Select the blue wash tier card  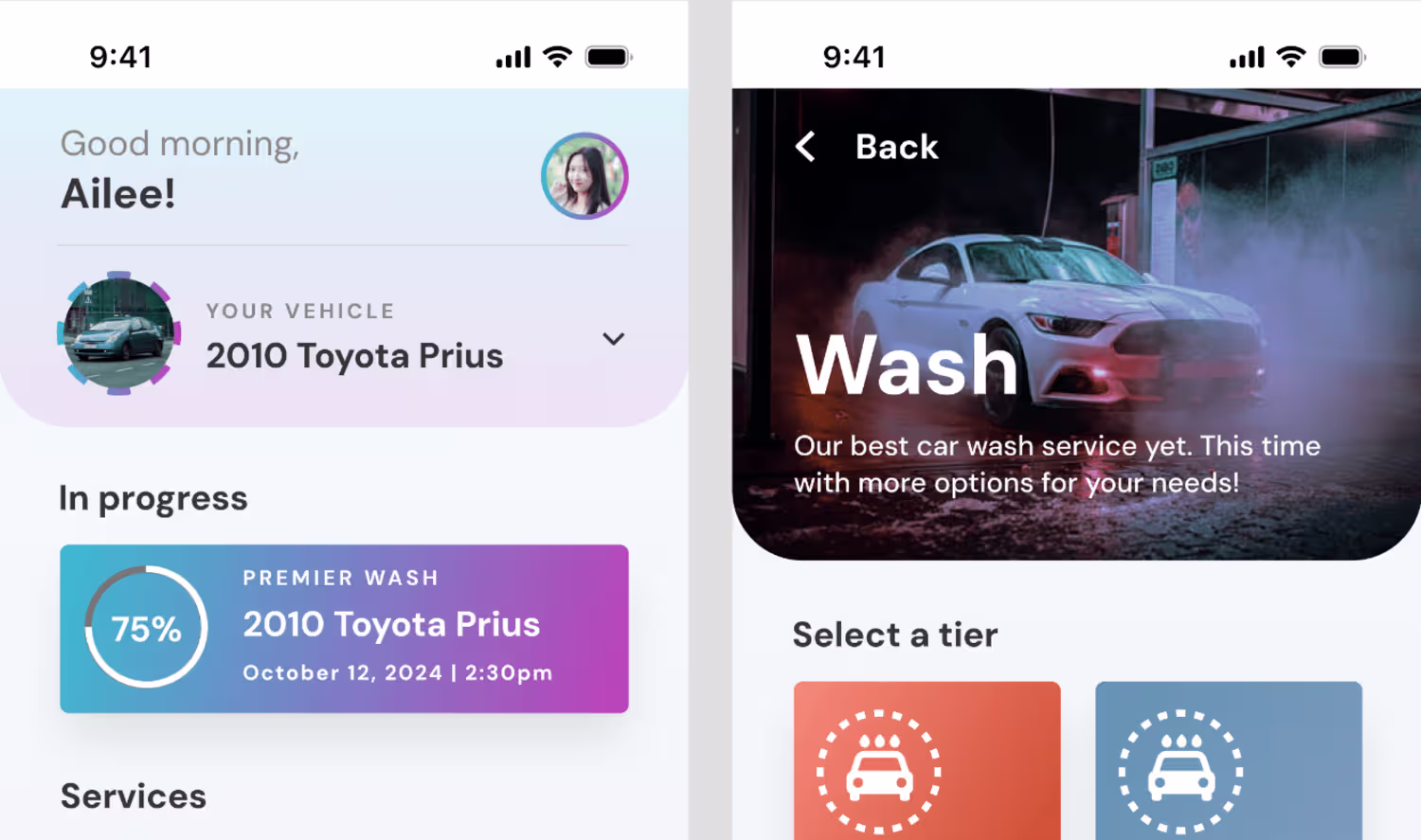[1228, 760]
